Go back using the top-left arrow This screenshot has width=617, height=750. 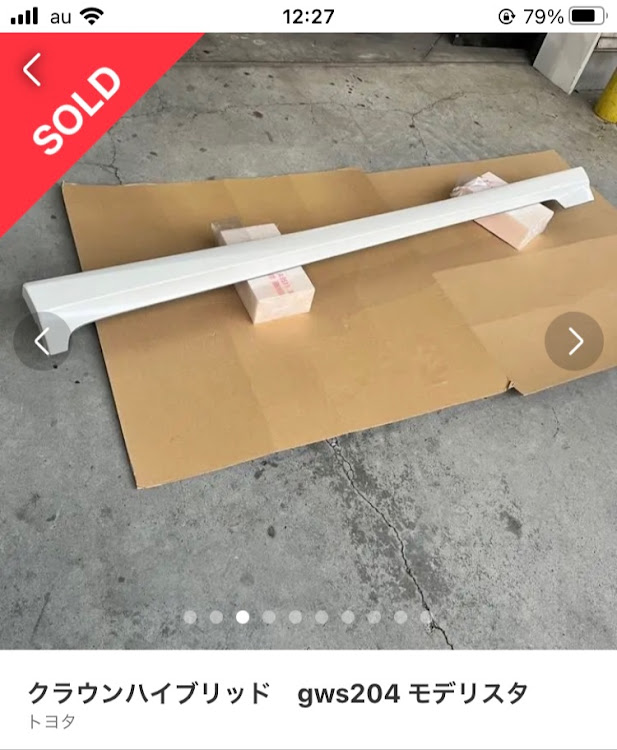[x=33, y=70]
